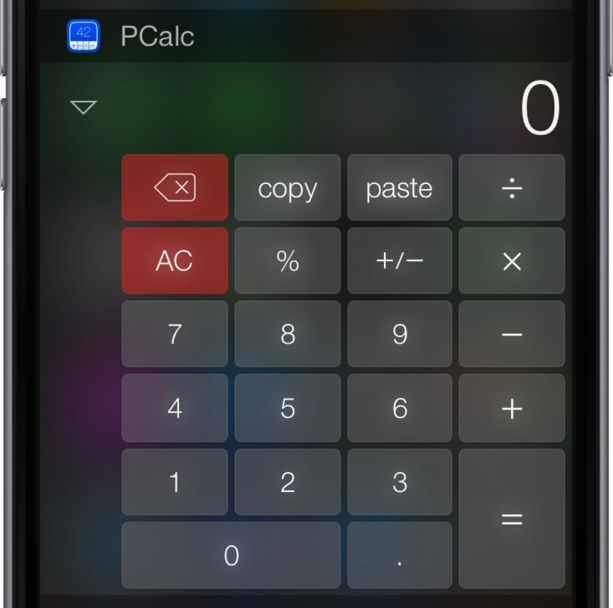Choose the multiplication operator

click(x=511, y=261)
